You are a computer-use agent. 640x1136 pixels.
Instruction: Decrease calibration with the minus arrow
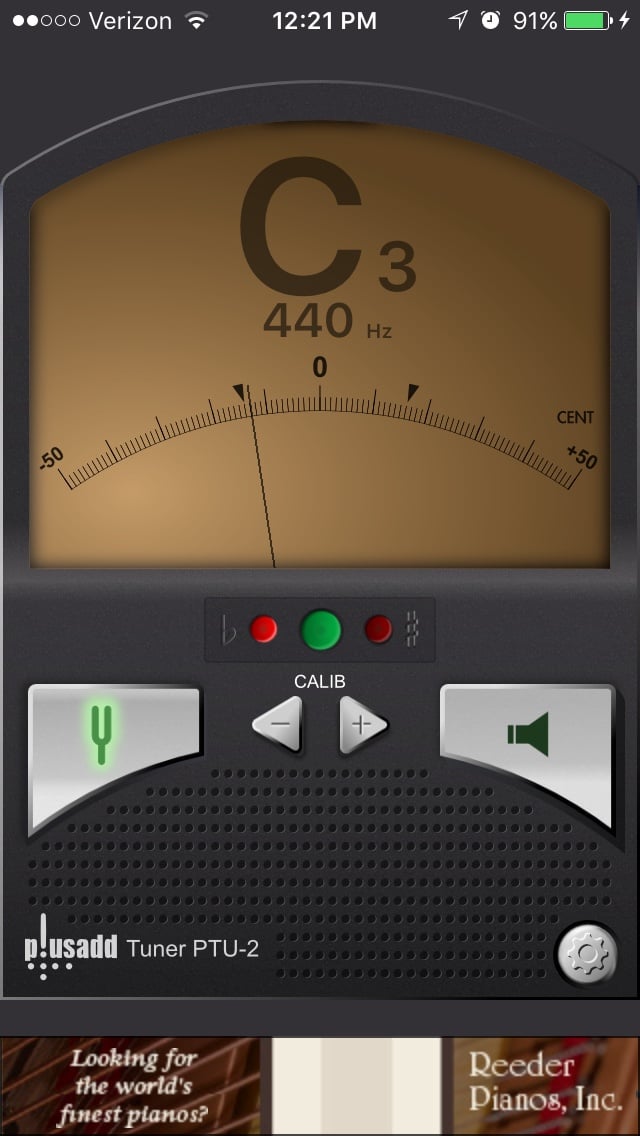click(277, 725)
